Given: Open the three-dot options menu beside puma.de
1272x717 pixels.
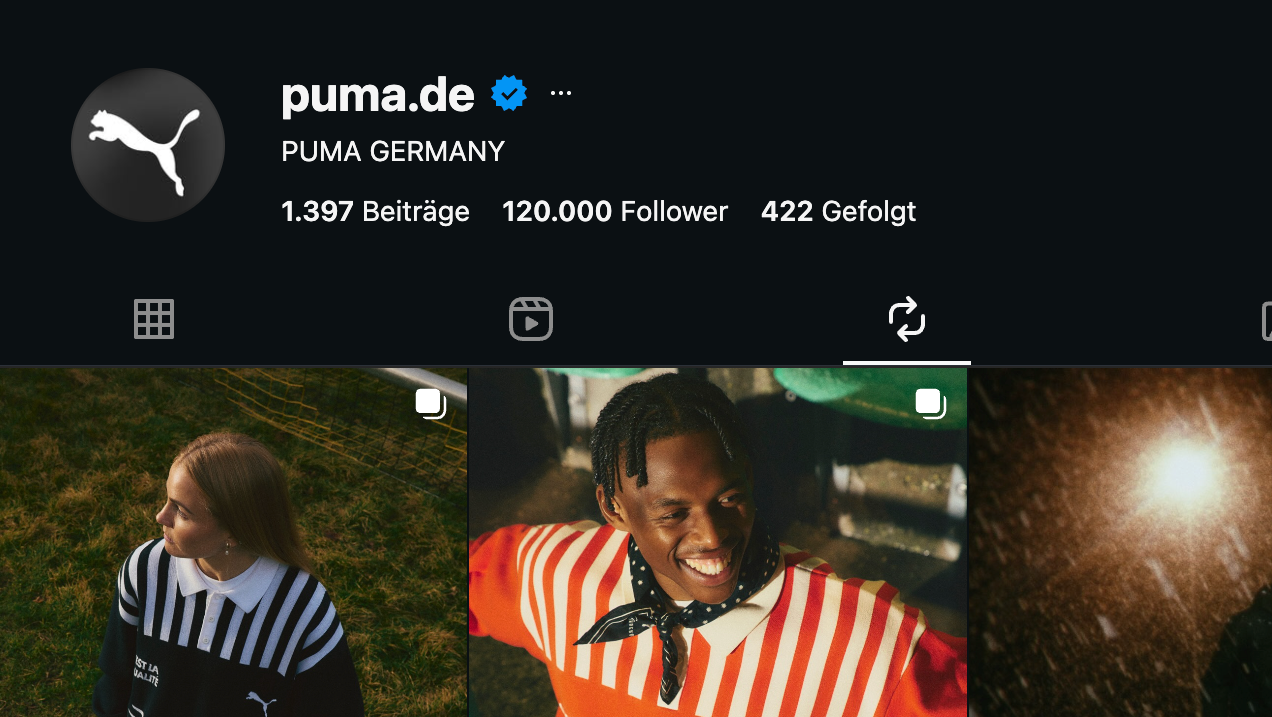Looking at the screenshot, I should click(x=561, y=94).
